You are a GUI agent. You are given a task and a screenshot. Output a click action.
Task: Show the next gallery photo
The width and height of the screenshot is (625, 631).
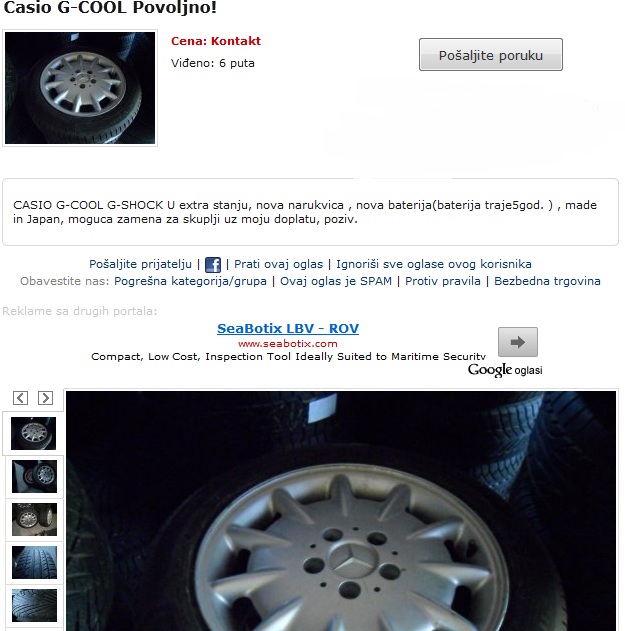click(x=45, y=398)
